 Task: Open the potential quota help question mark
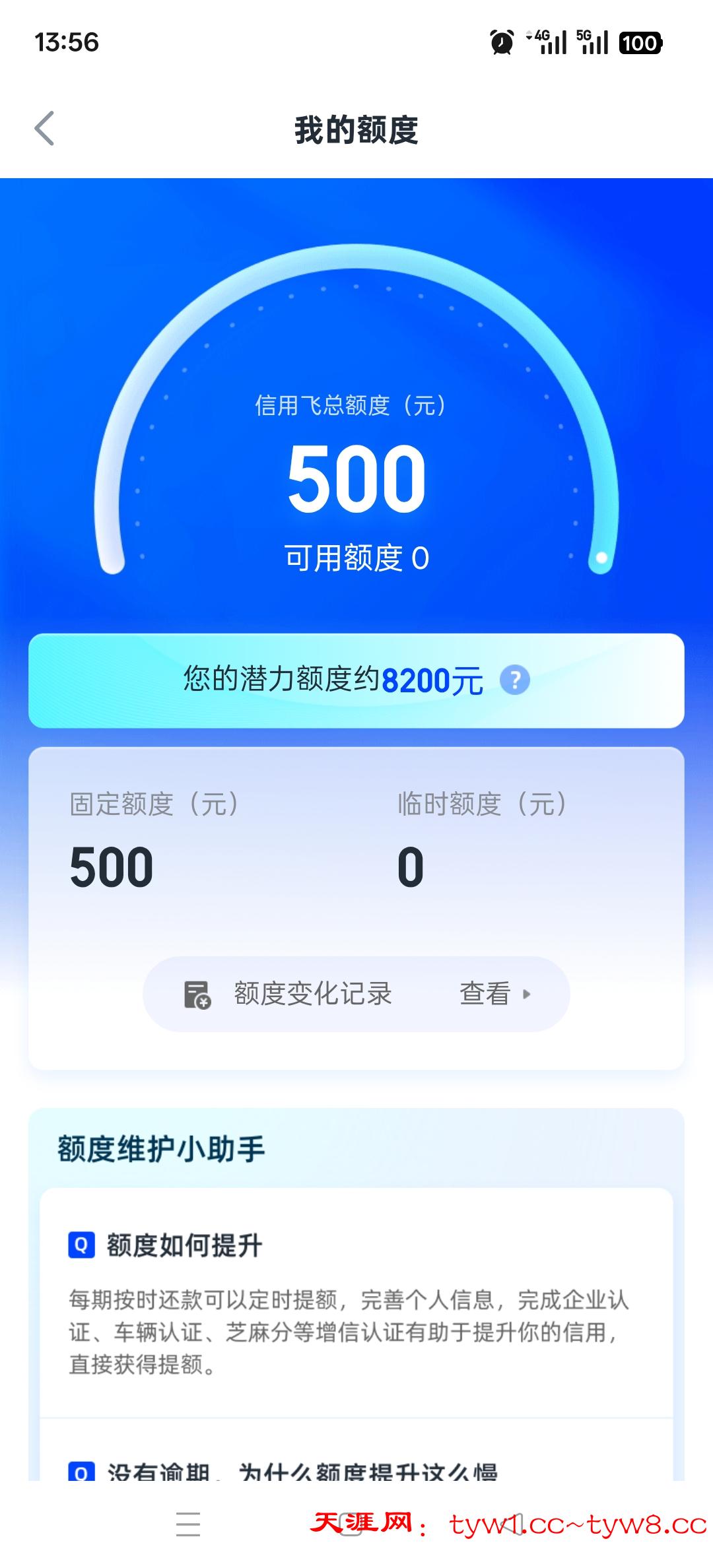pos(515,680)
